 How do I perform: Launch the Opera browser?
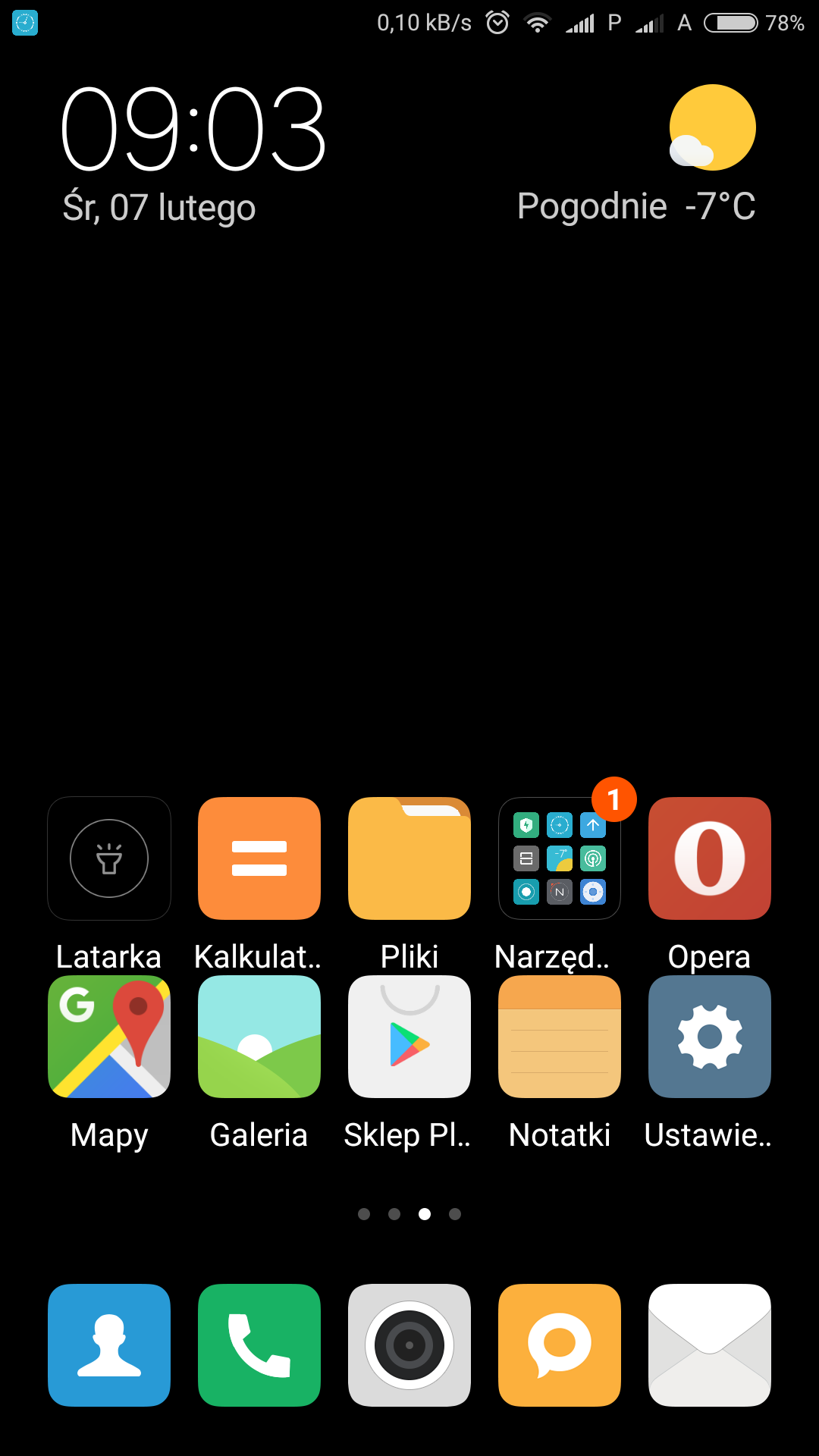click(710, 858)
